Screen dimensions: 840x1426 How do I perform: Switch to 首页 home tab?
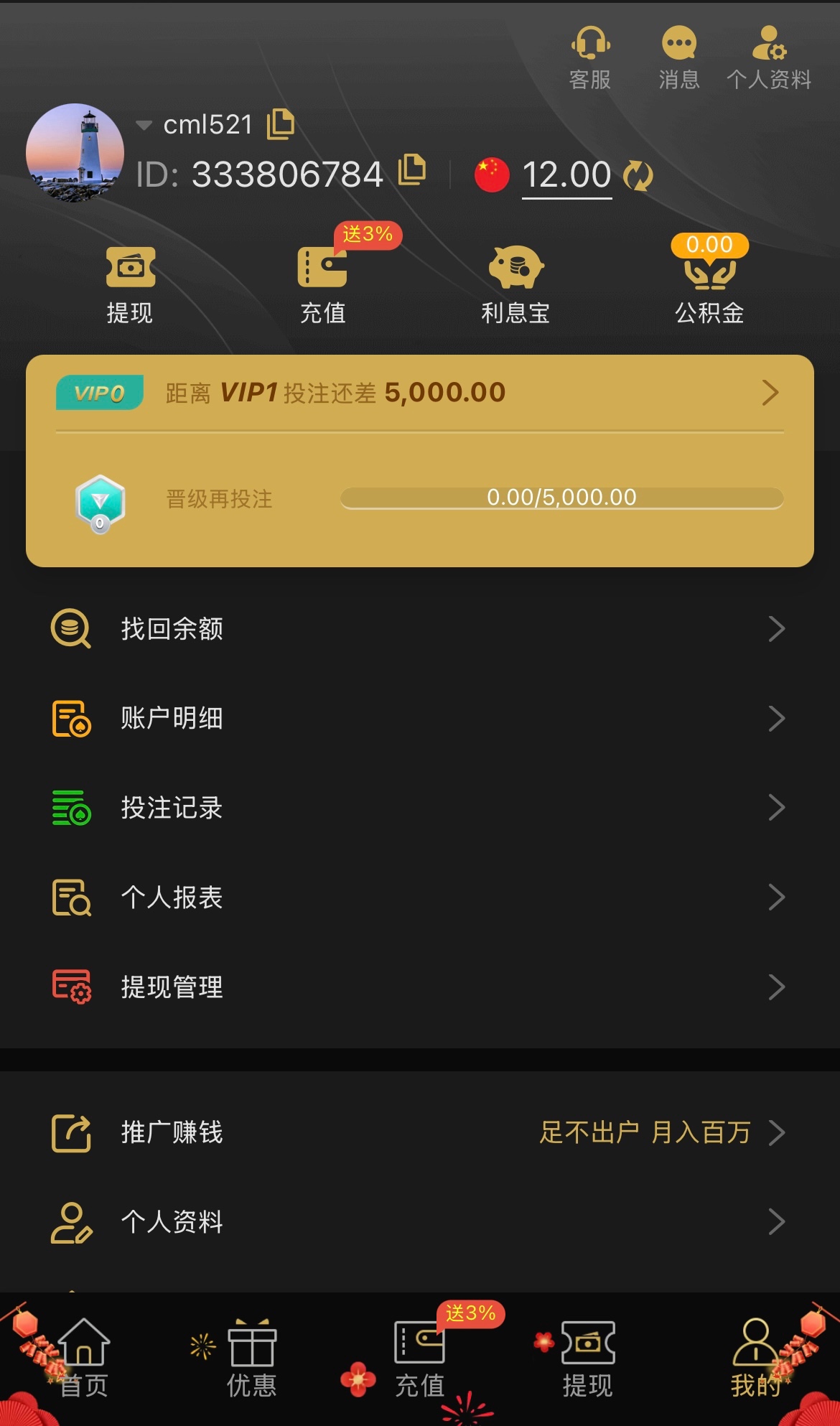pos(84,1359)
